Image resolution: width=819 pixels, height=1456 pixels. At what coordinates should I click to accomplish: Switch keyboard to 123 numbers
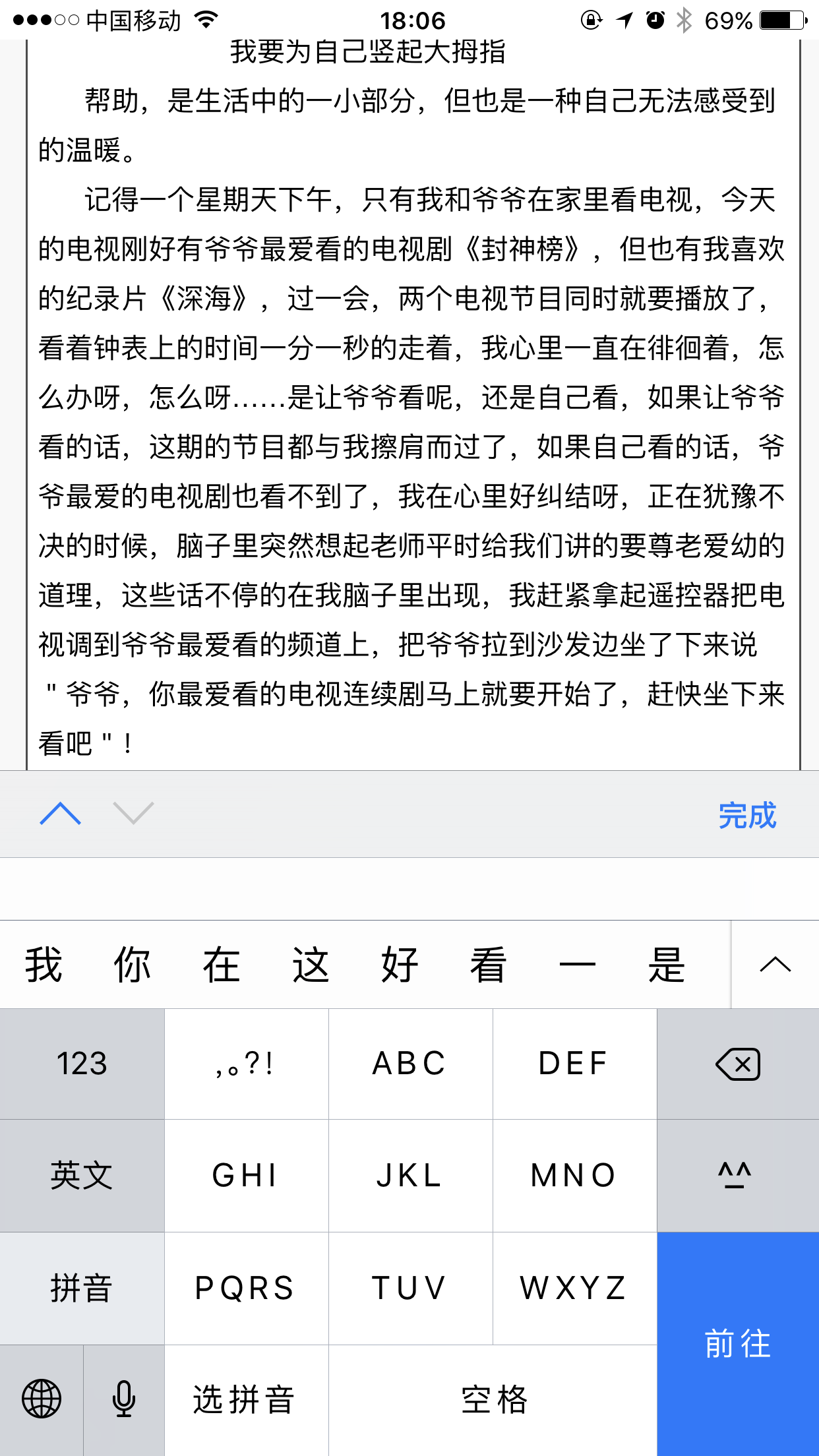(x=82, y=1064)
